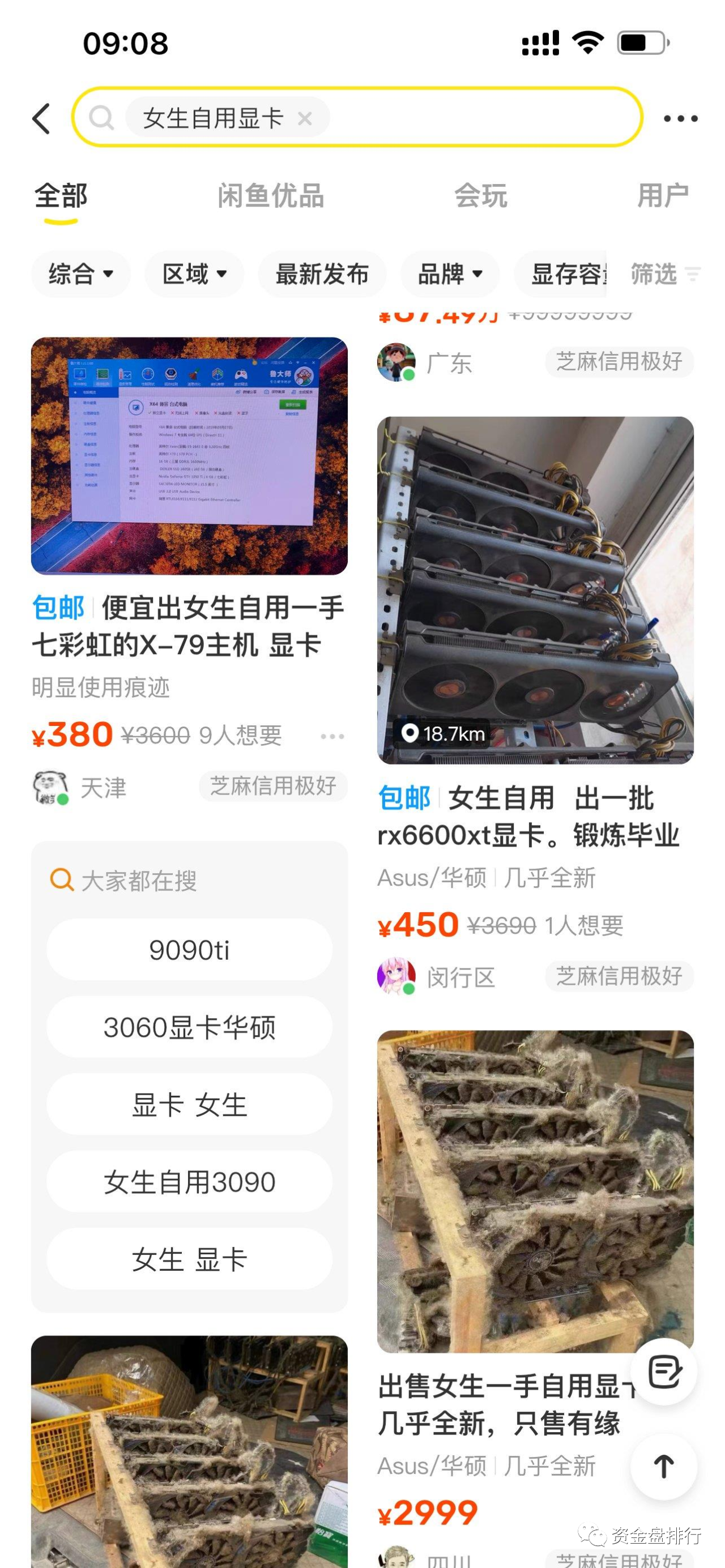Expand the 综合 sort dropdown

pyautogui.click(x=81, y=274)
